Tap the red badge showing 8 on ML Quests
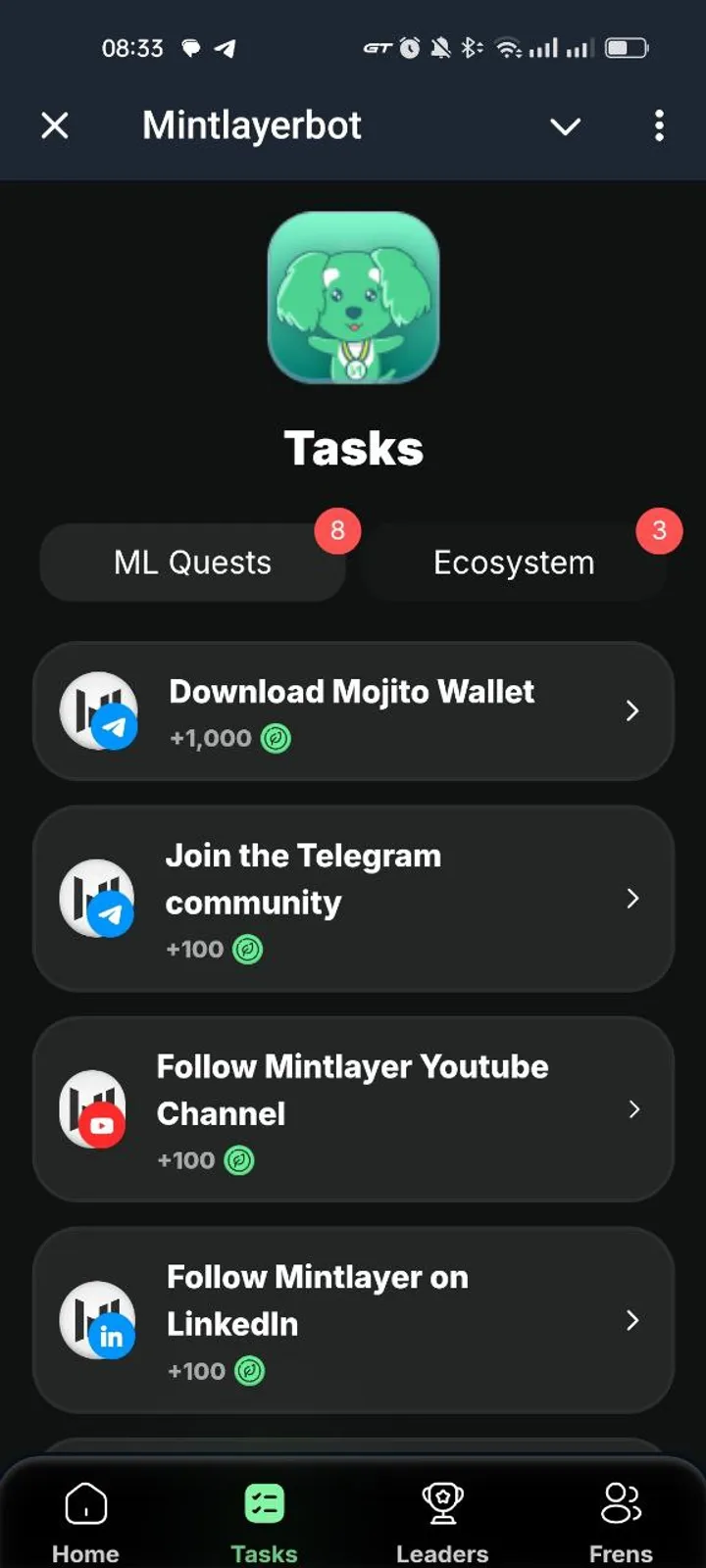 click(x=337, y=530)
